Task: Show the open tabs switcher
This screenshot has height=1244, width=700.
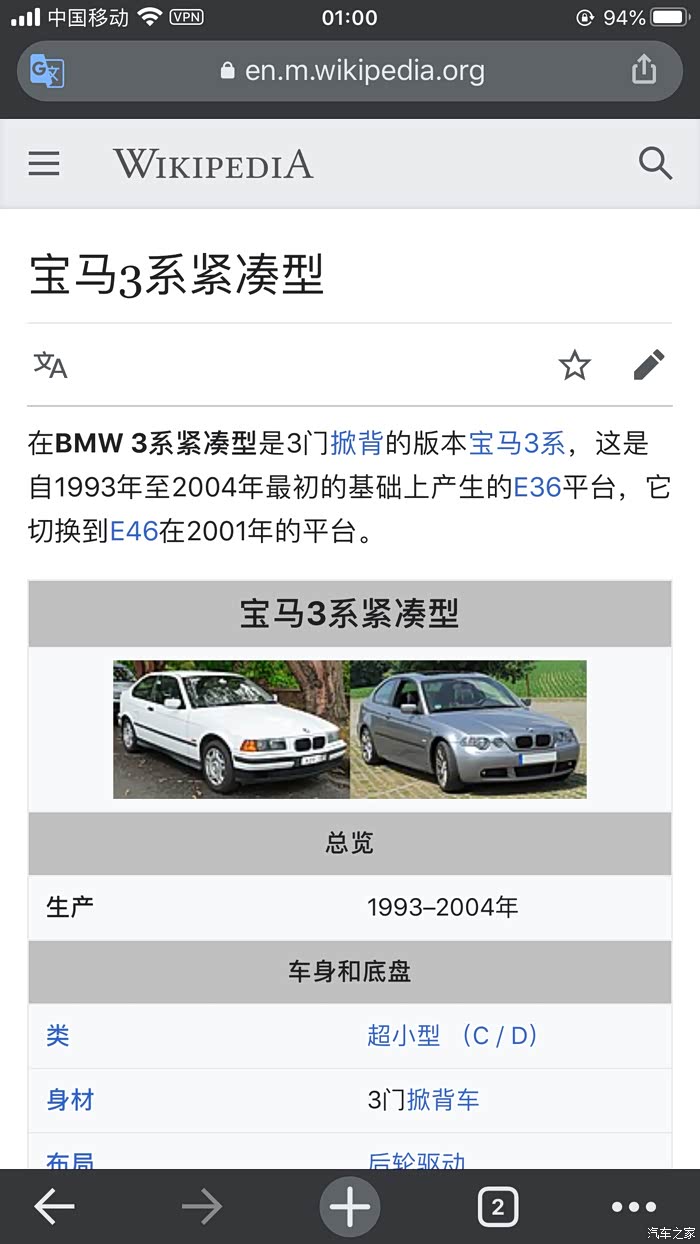Action: click(497, 1207)
